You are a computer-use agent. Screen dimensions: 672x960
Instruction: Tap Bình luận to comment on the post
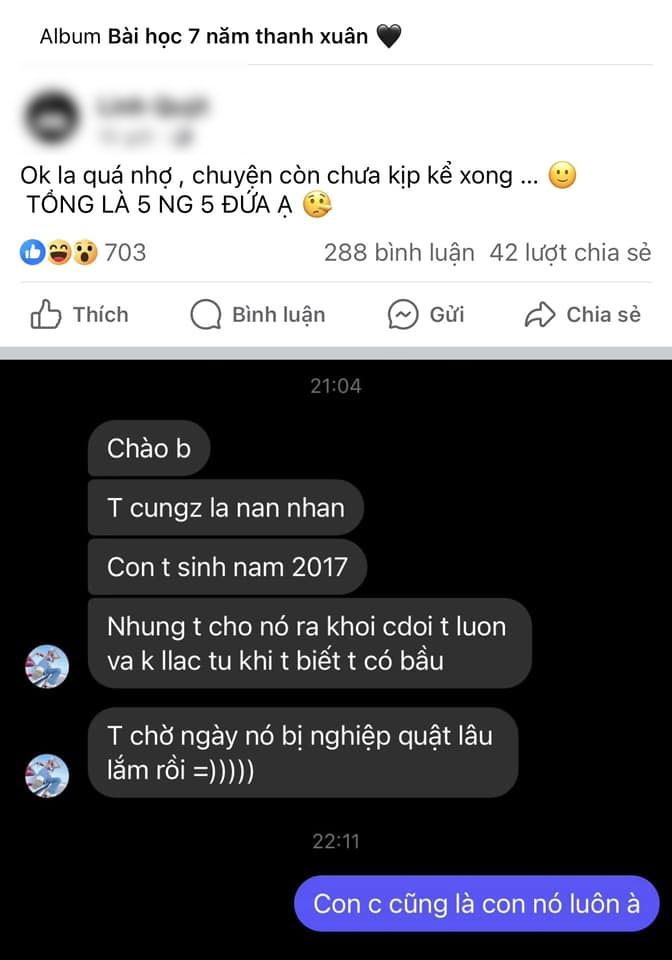pyautogui.click(x=258, y=315)
